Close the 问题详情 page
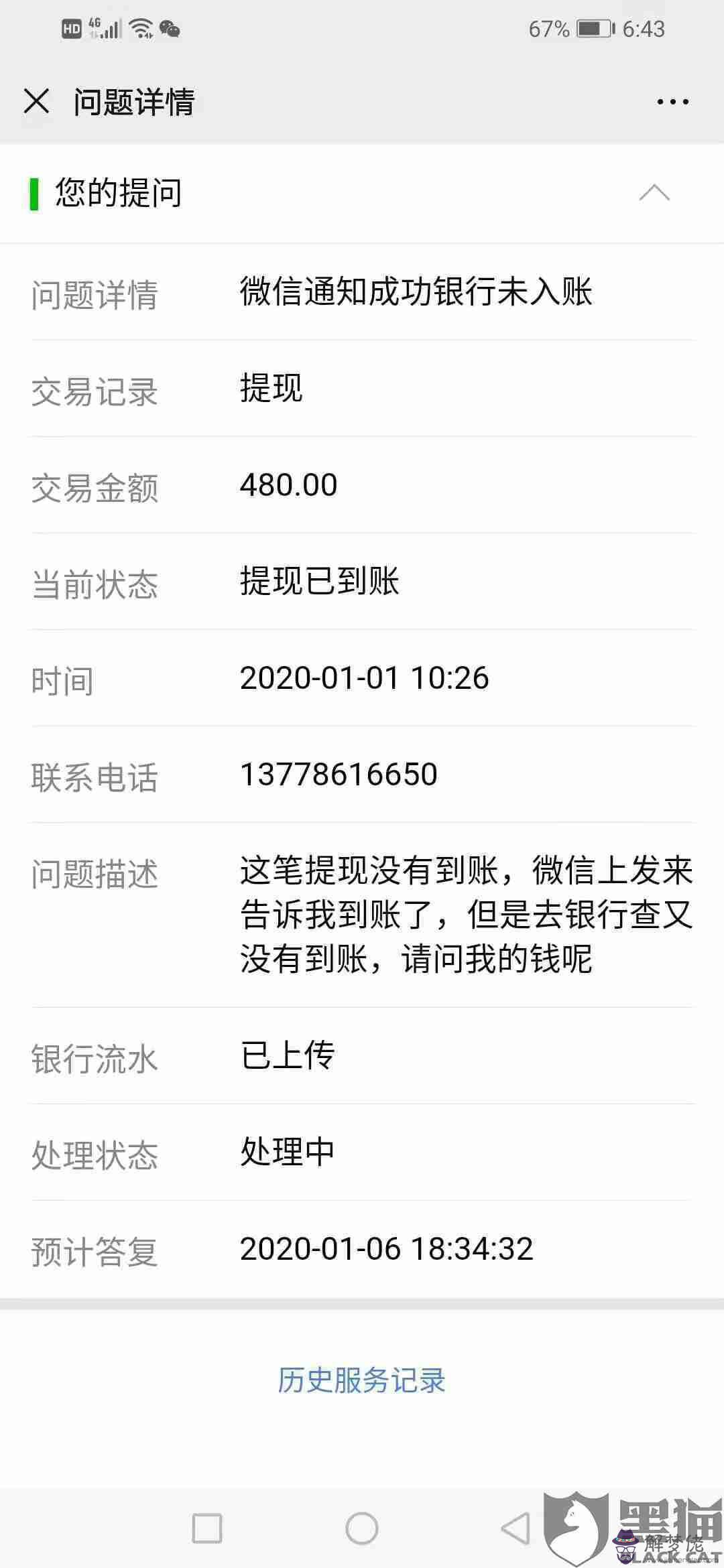Viewport: 724px width, 1568px height. point(36,102)
